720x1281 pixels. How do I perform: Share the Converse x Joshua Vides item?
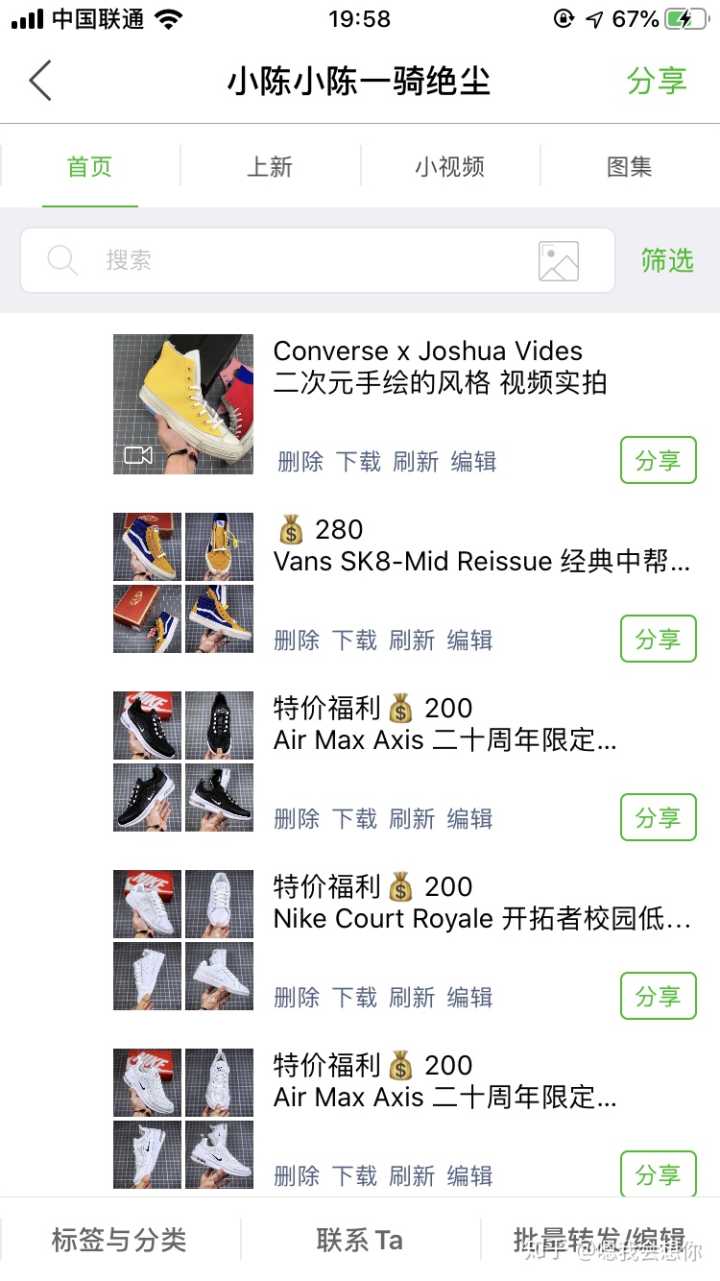click(x=657, y=461)
